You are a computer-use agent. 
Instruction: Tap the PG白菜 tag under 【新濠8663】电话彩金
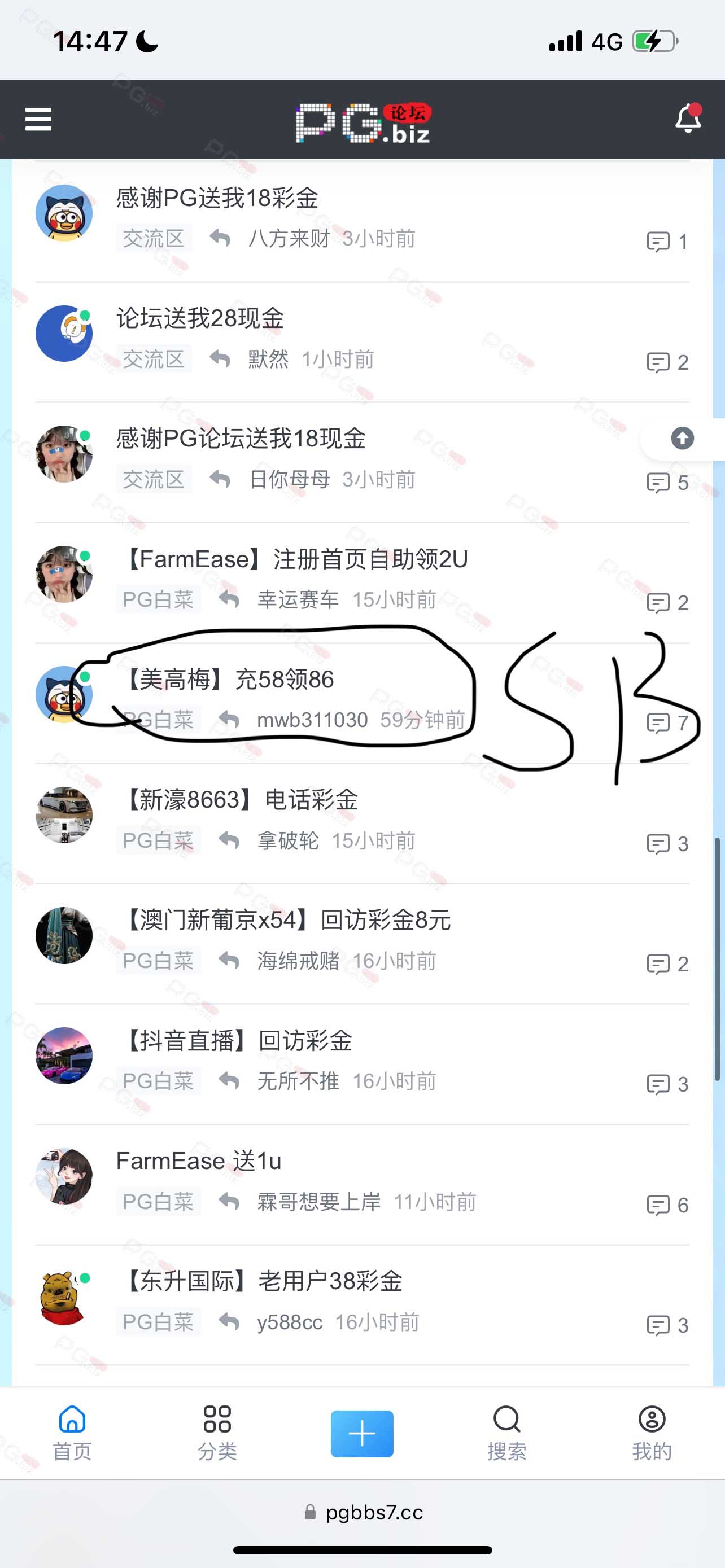pos(158,840)
